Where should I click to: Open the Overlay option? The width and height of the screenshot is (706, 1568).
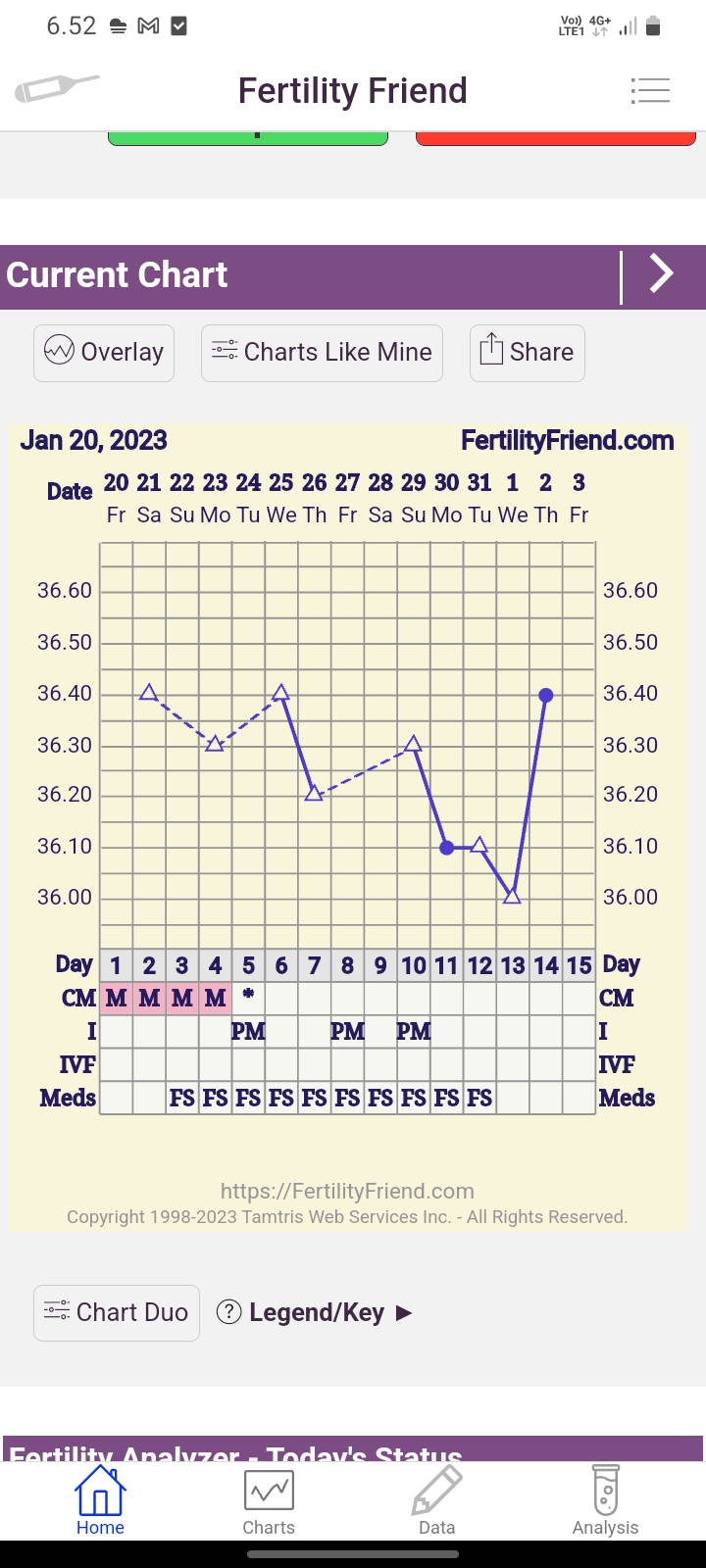[x=104, y=353]
